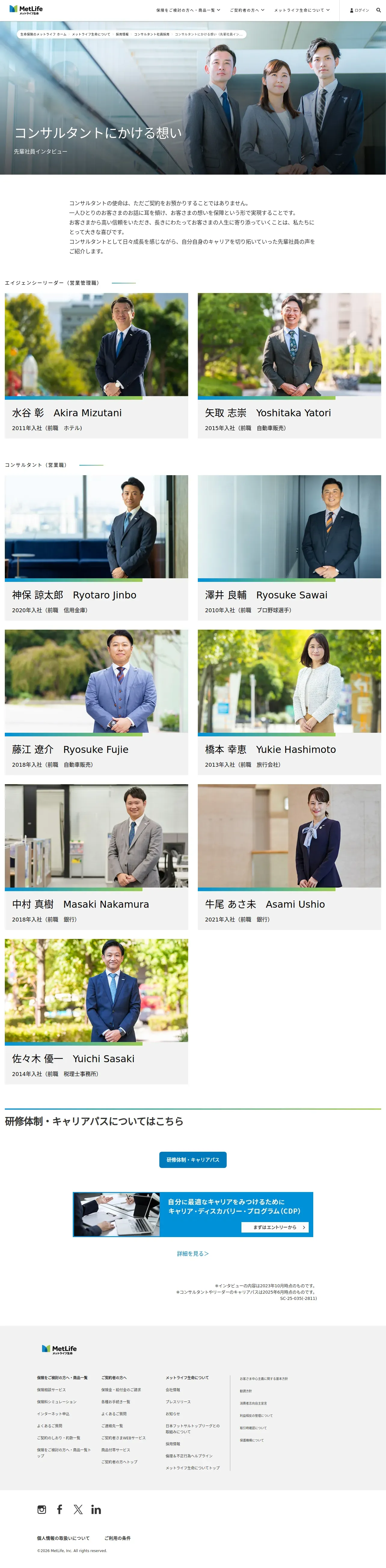Expand the ご契約者の方へ header menu
The image size is (386, 1568).
(247, 10)
